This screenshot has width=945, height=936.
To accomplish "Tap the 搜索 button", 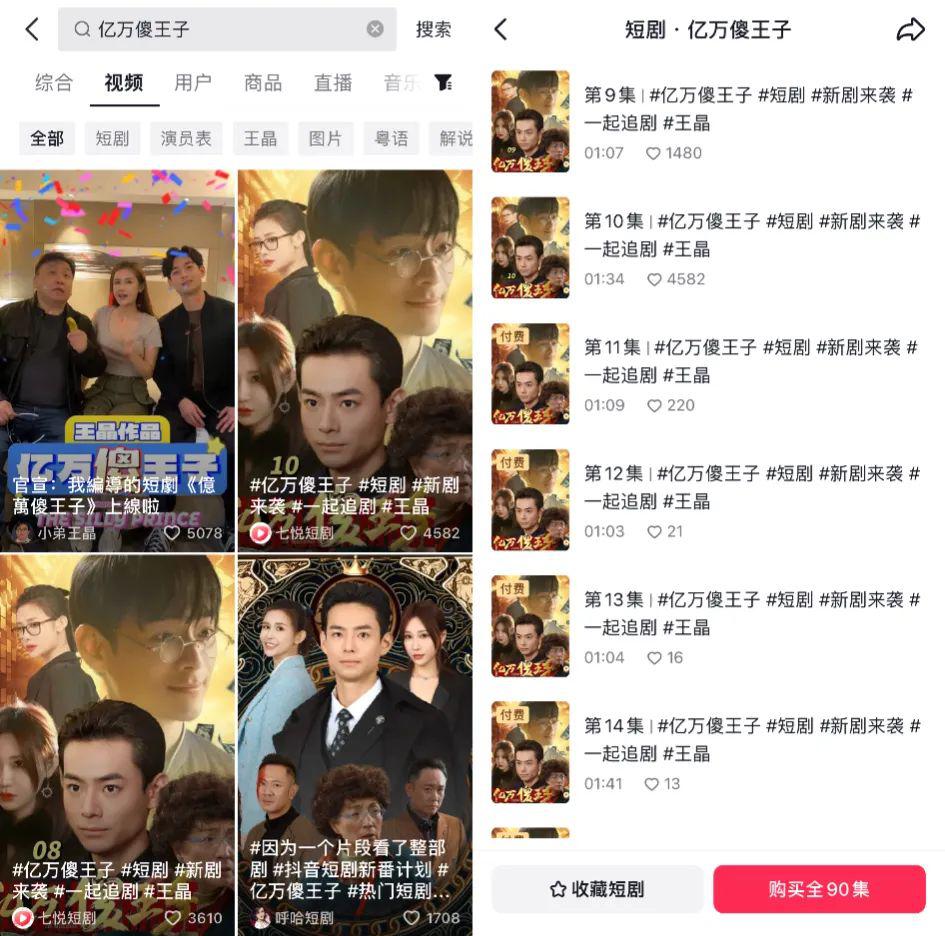I will click(x=433, y=29).
